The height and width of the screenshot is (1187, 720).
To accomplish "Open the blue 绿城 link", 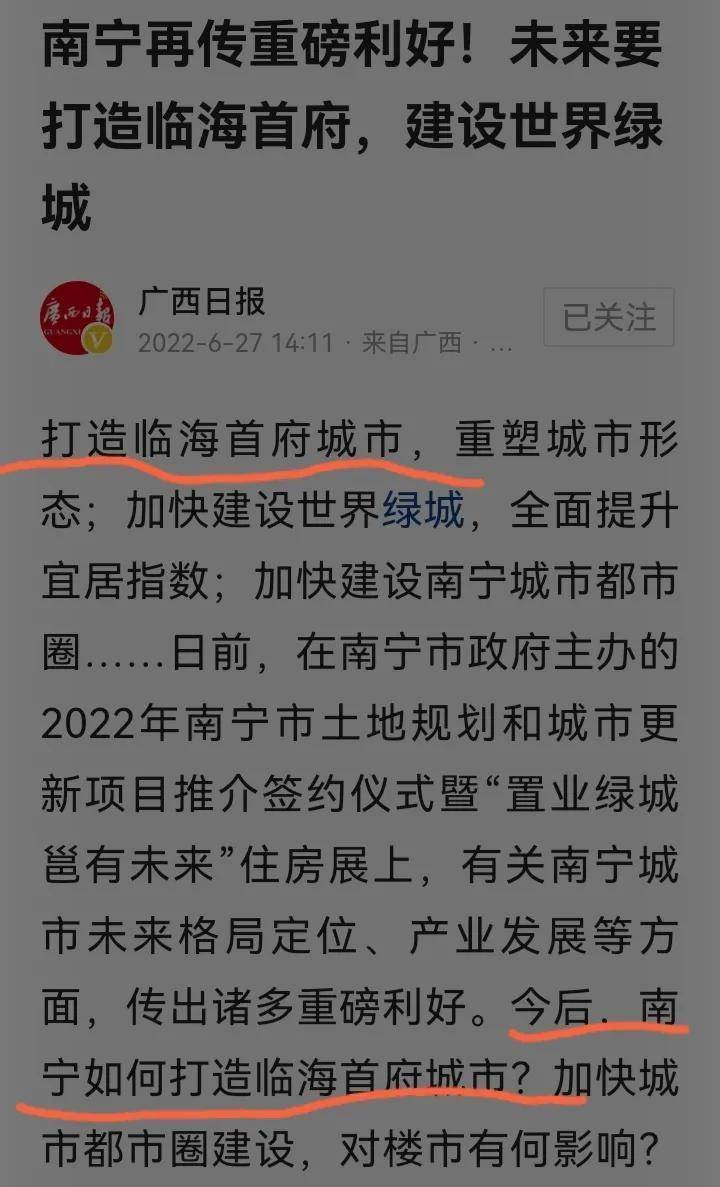I will point(423,510).
